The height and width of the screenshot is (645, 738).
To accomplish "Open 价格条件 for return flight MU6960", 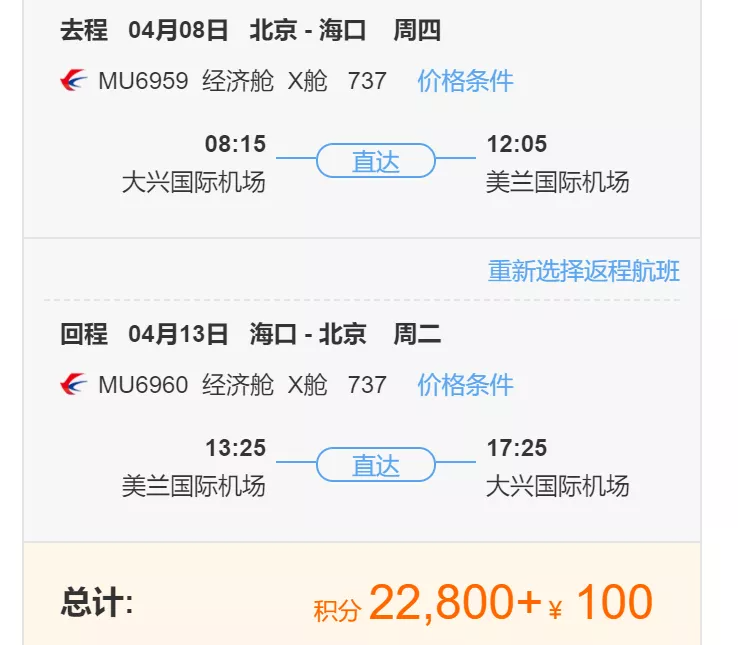I will (x=465, y=384).
